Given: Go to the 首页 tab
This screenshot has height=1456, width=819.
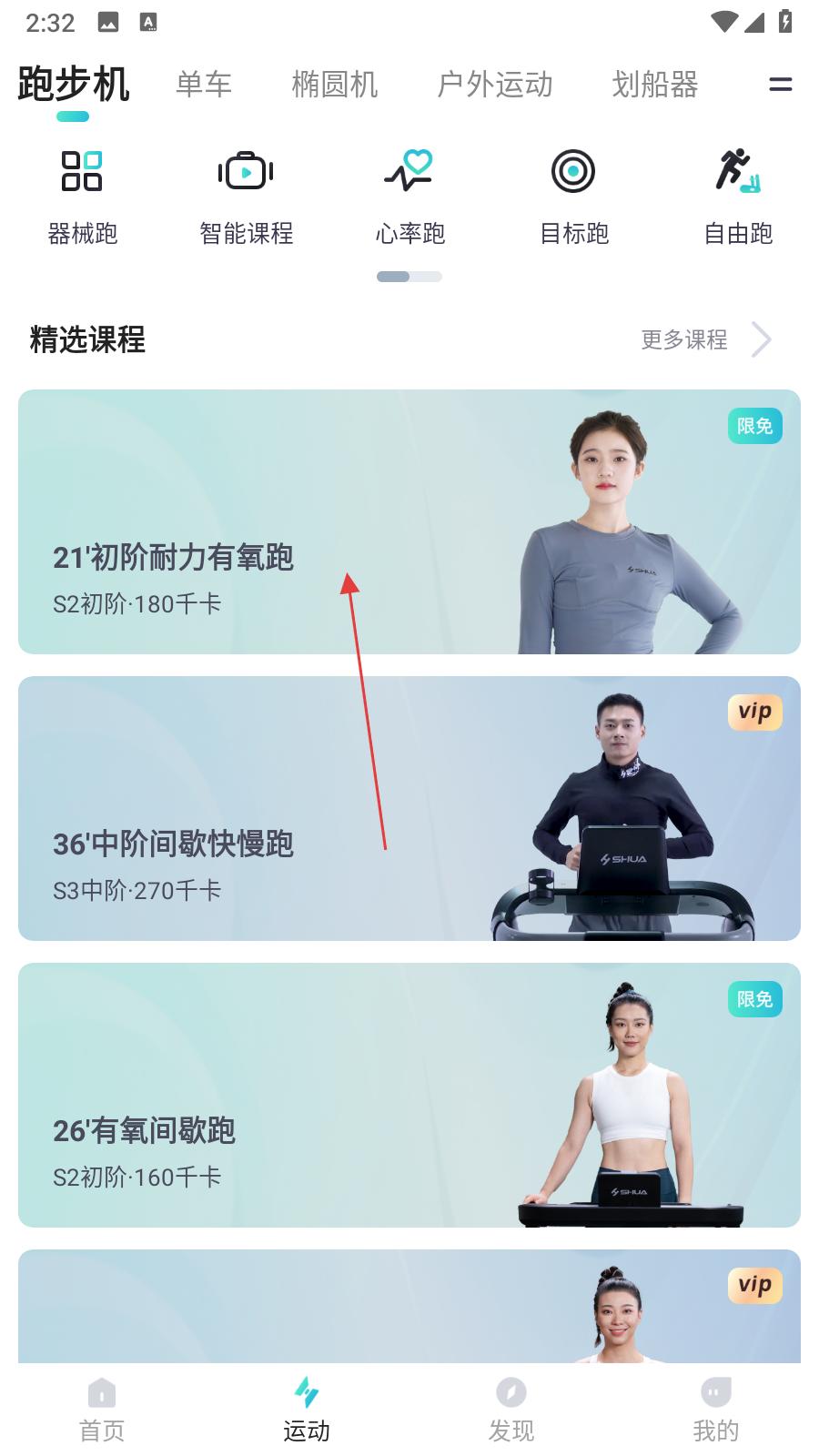Looking at the screenshot, I should coord(102,1410).
